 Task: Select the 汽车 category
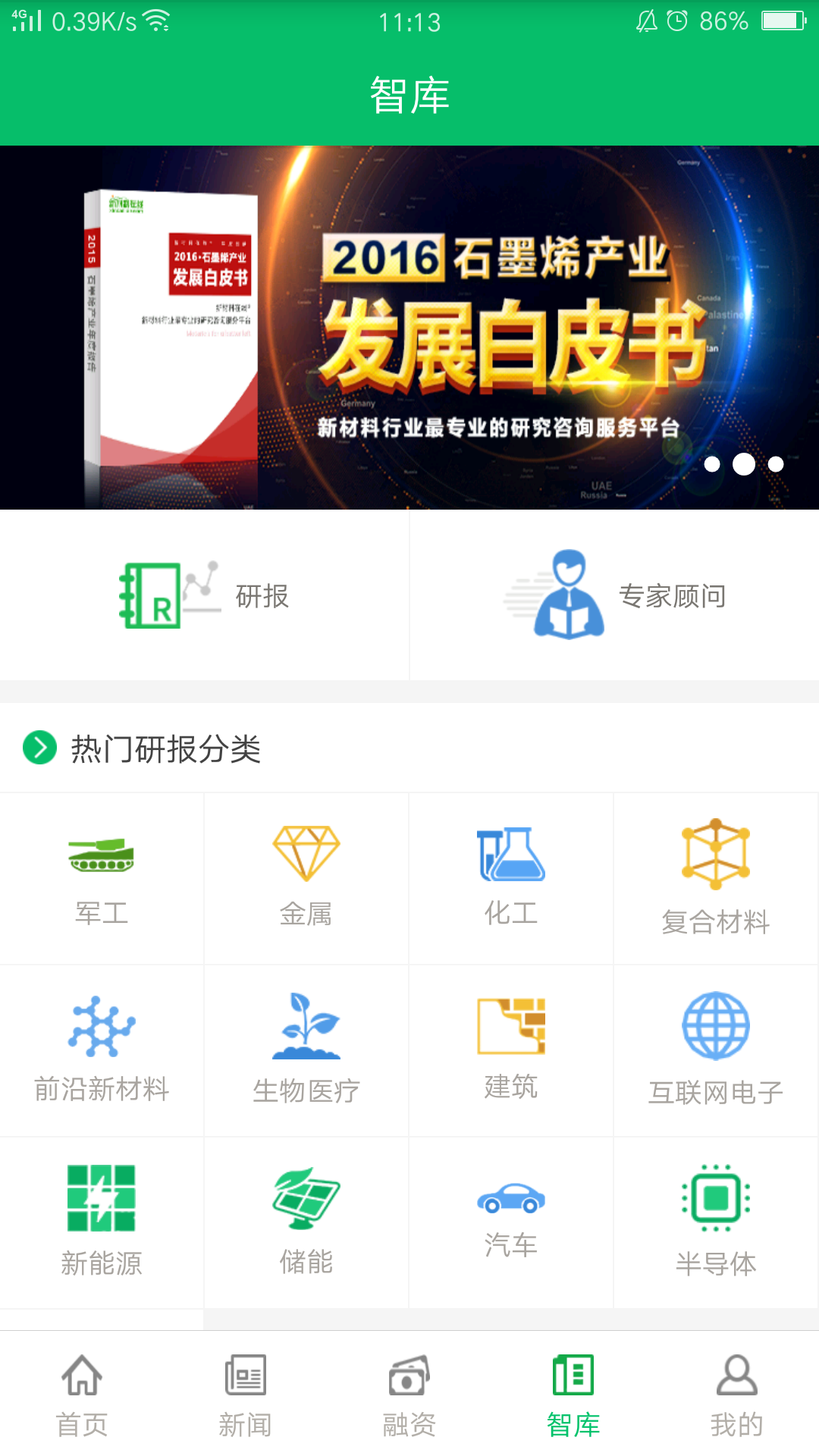click(x=511, y=1222)
